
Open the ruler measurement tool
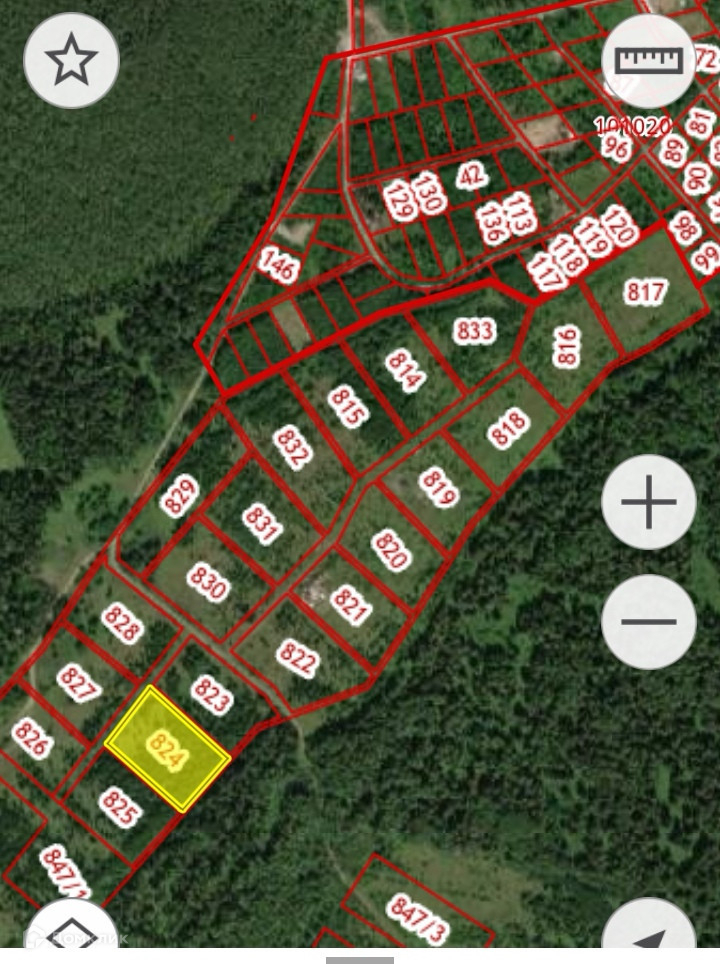pyautogui.click(x=649, y=60)
